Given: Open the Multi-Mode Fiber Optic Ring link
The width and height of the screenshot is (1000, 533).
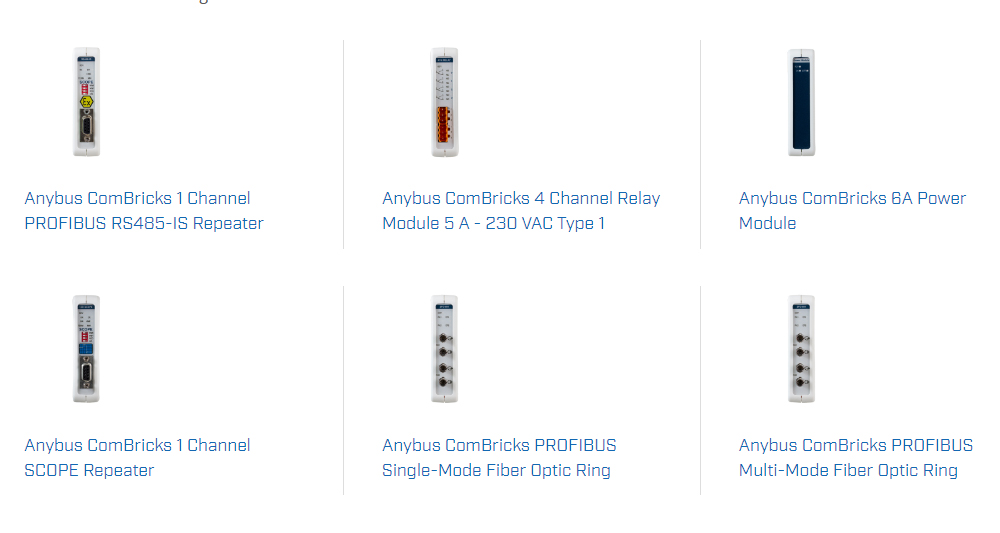Looking at the screenshot, I should click(855, 458).
